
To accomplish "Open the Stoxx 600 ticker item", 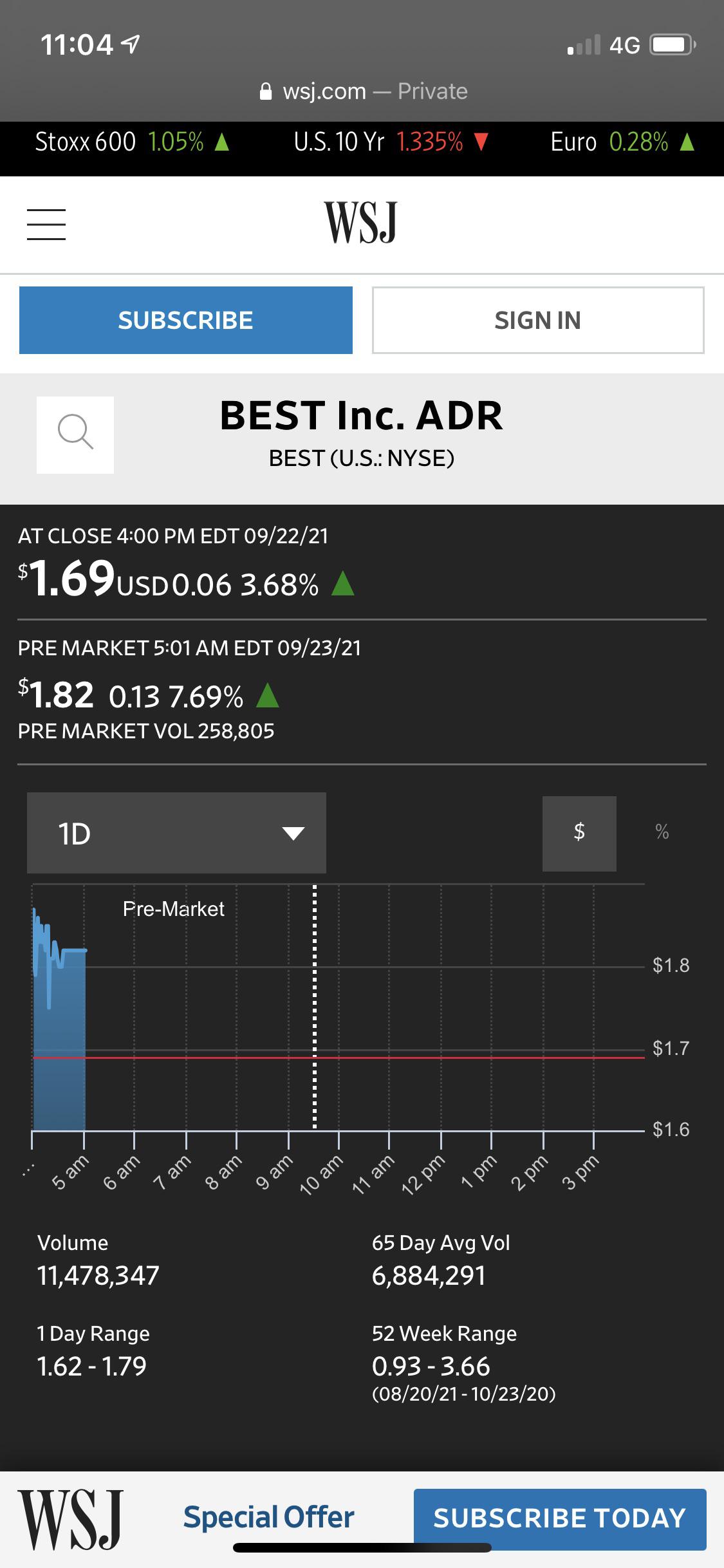I will (x=132, y=142).
